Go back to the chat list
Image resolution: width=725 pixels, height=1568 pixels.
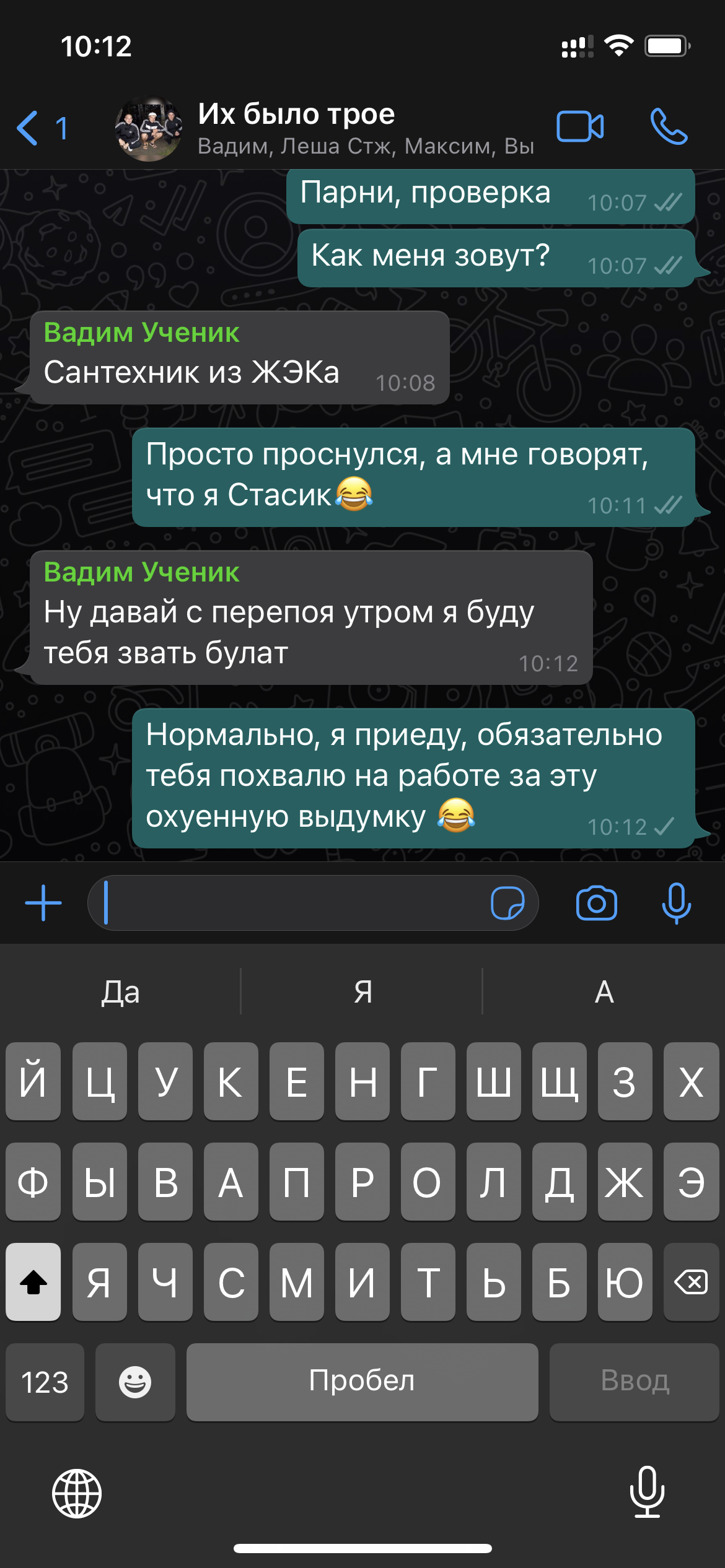coord(40,128)
